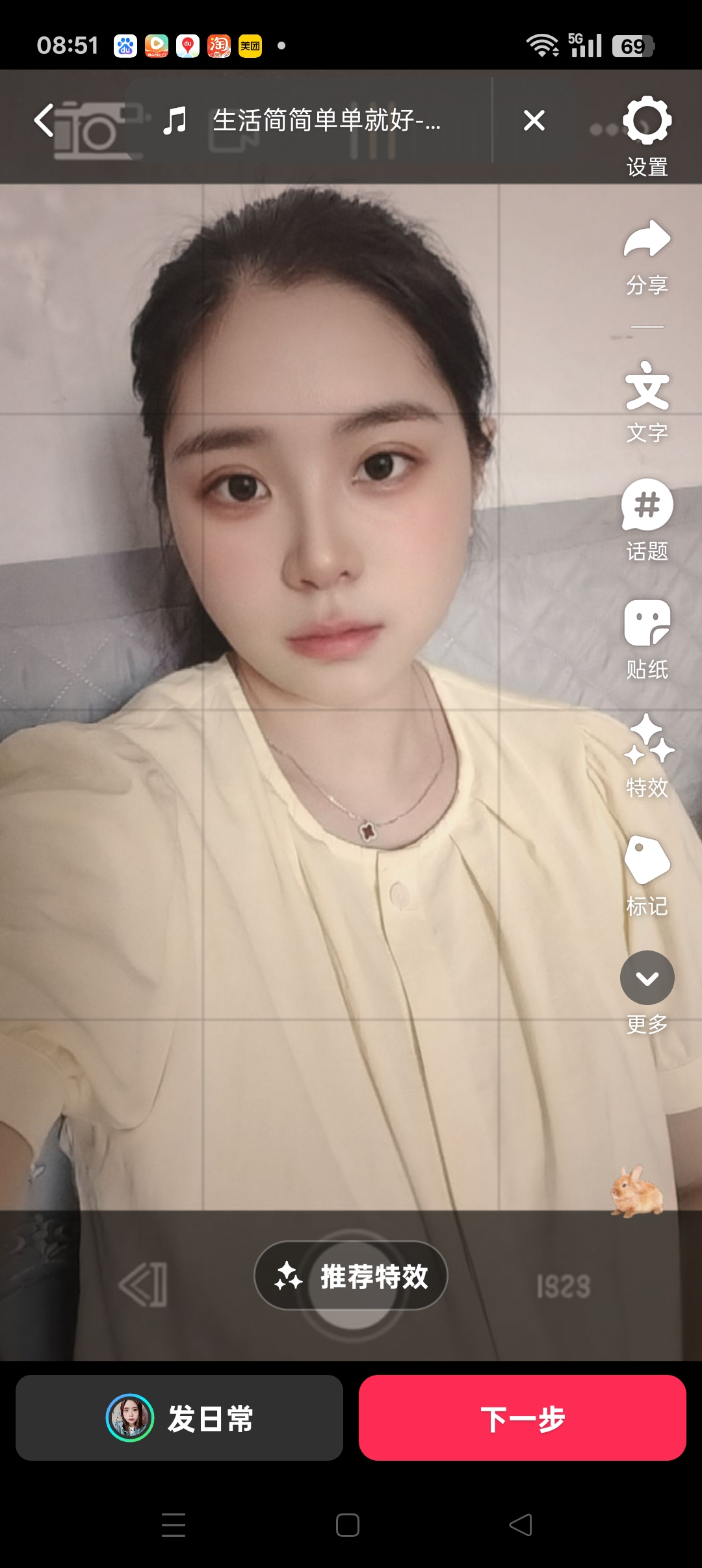
Task: Go back using the top-left arrow
Action: 44,121
